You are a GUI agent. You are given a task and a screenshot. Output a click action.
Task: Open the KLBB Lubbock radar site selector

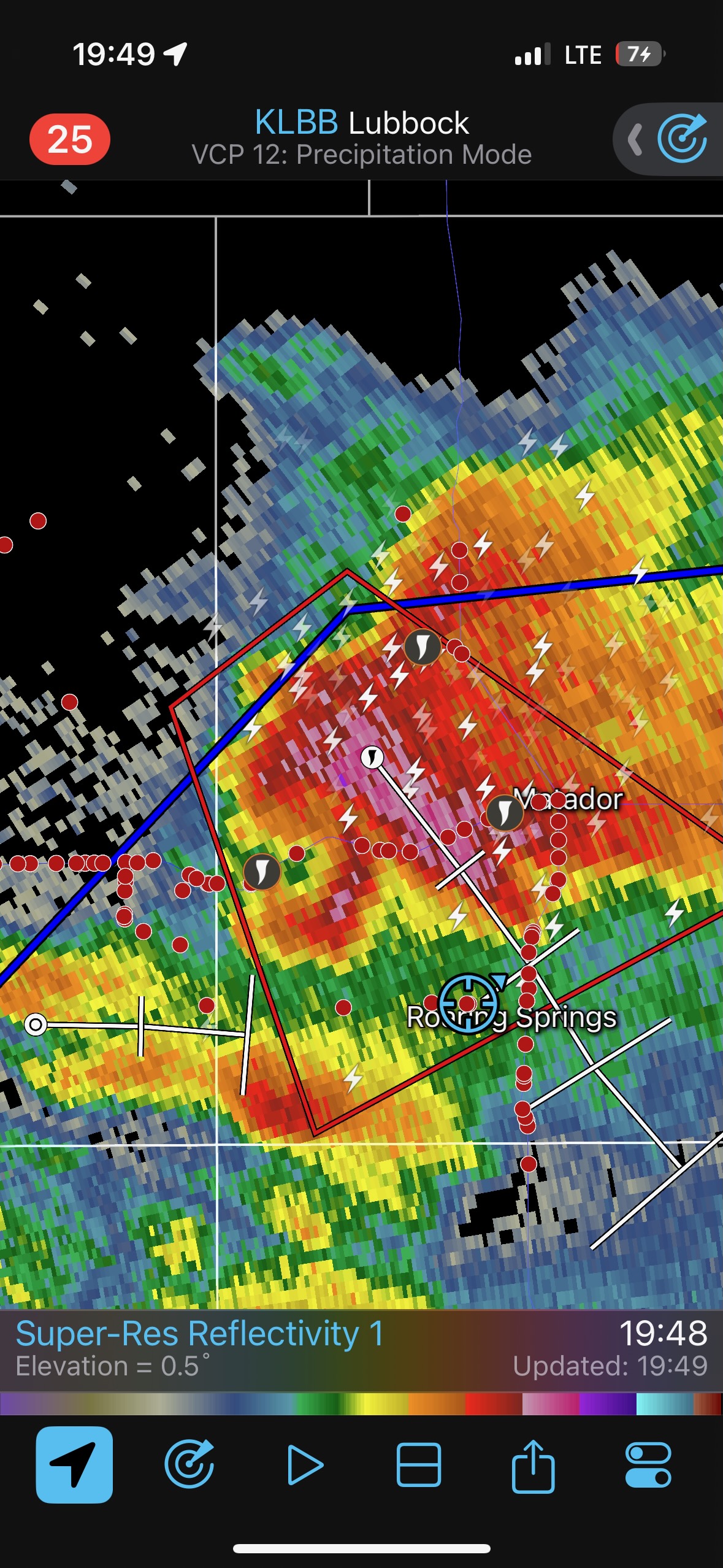(x=361, y=123)
